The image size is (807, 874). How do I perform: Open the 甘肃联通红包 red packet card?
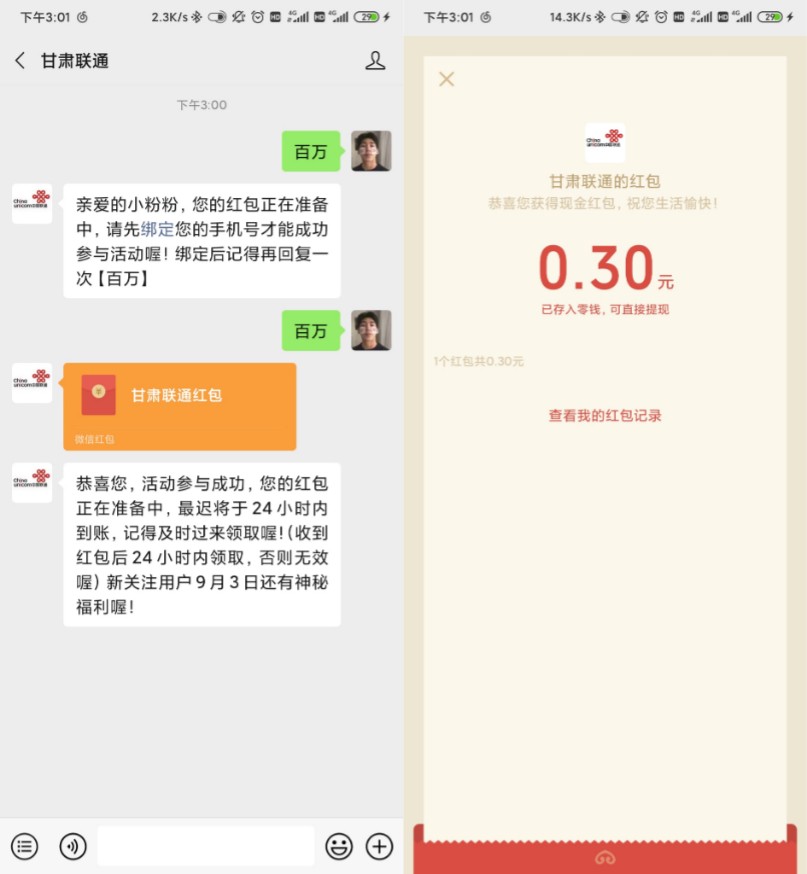pyautogui.click(x=179, y=405)
